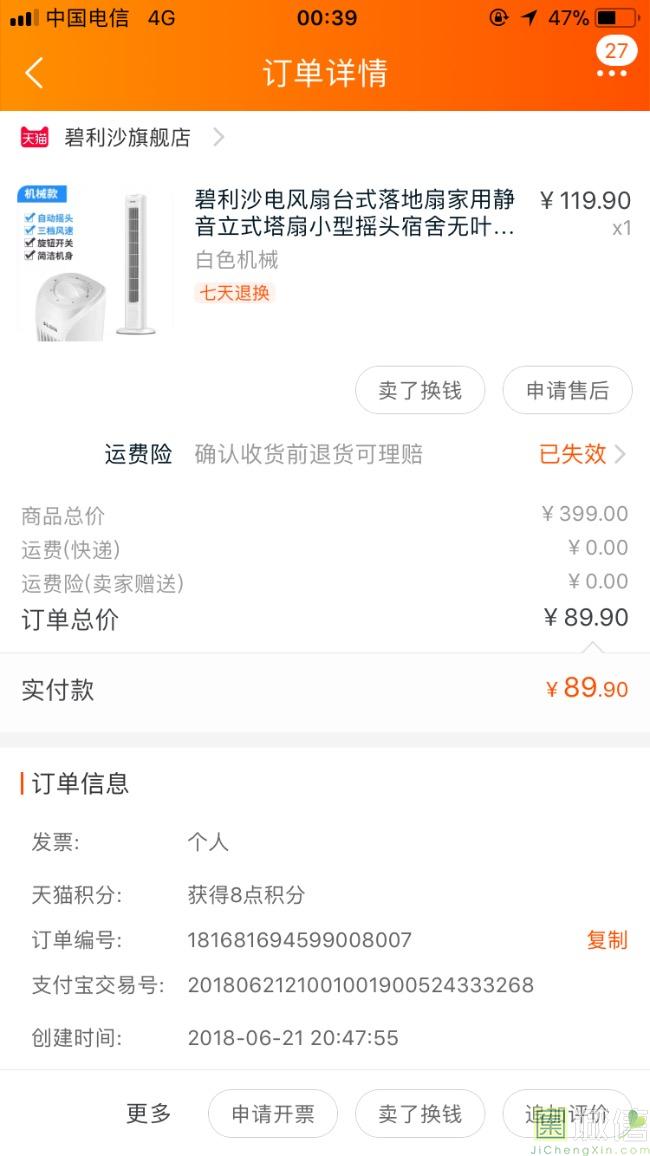This screenshot has height=1156, width=650.
Task: Copy the order number via 复制
Action: click(607, 940)
